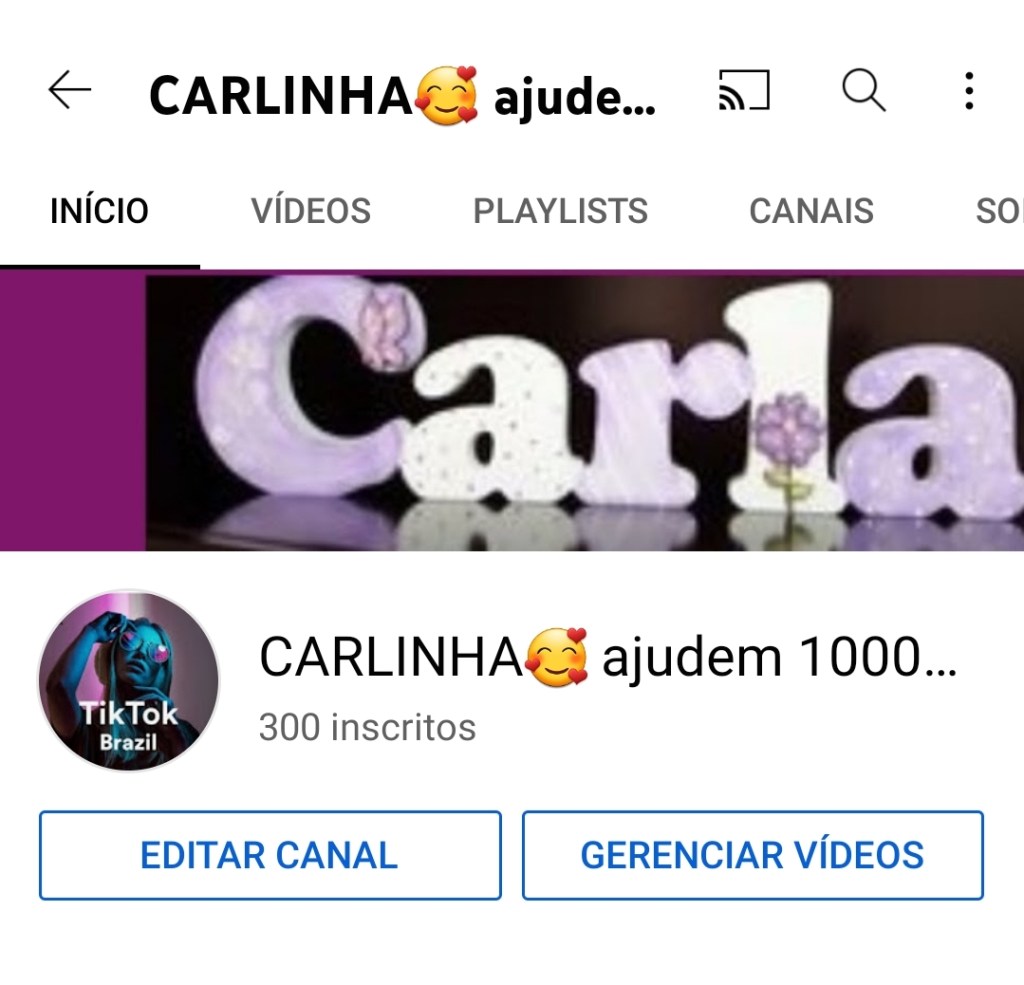
Task: Tap the EDITAR CANAL button
Action: tap(269, 855)
